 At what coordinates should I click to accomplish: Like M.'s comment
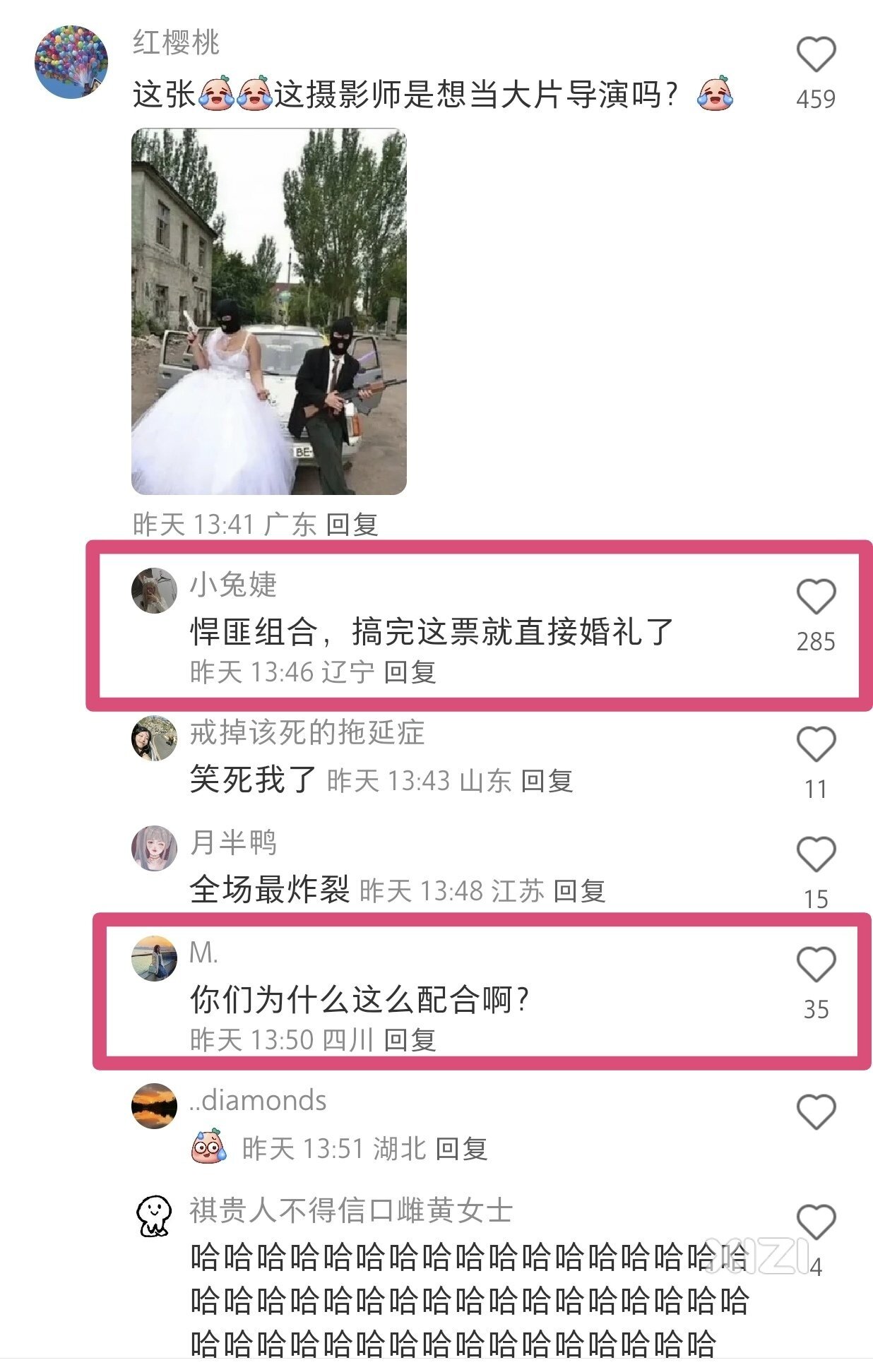pyautogui.click(x=816, y=965)
